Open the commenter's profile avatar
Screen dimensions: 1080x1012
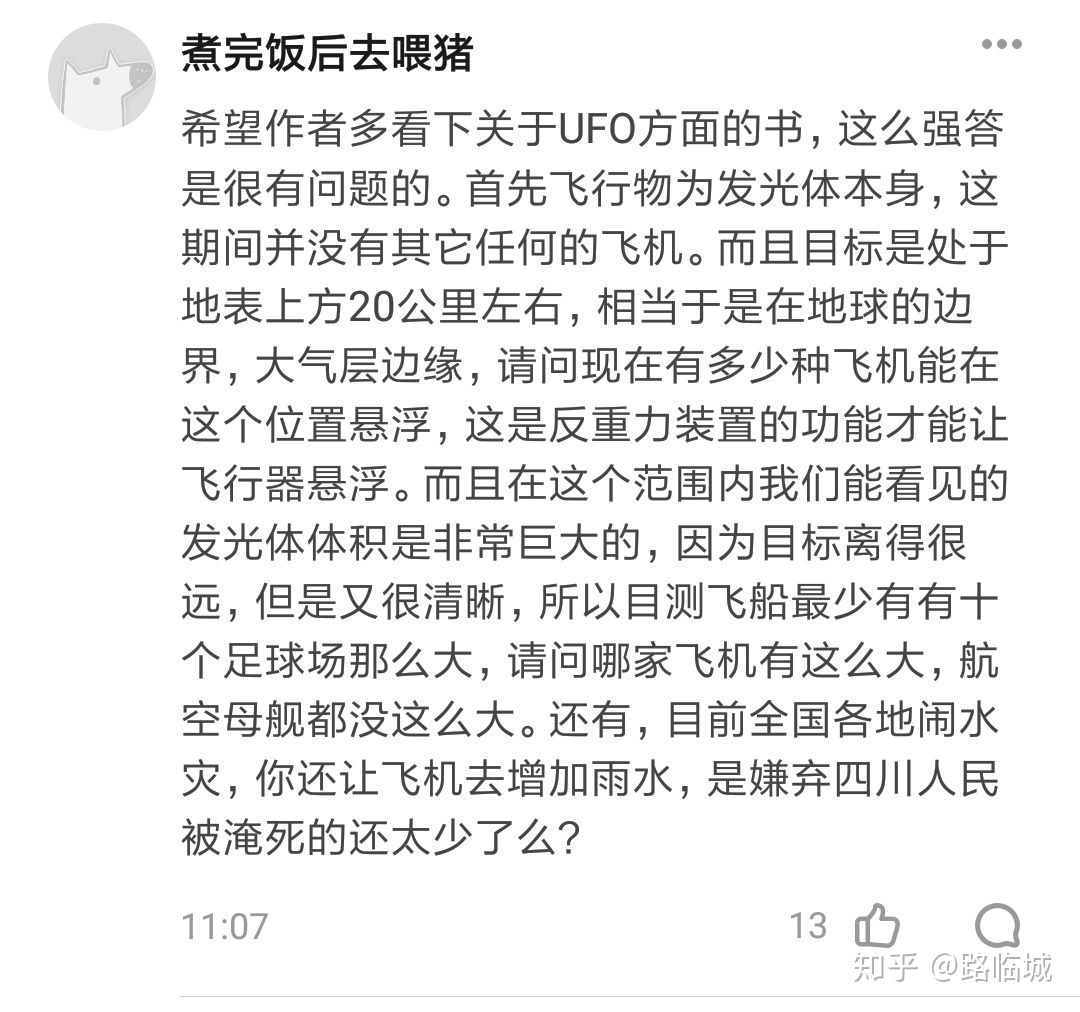point(100,80)
